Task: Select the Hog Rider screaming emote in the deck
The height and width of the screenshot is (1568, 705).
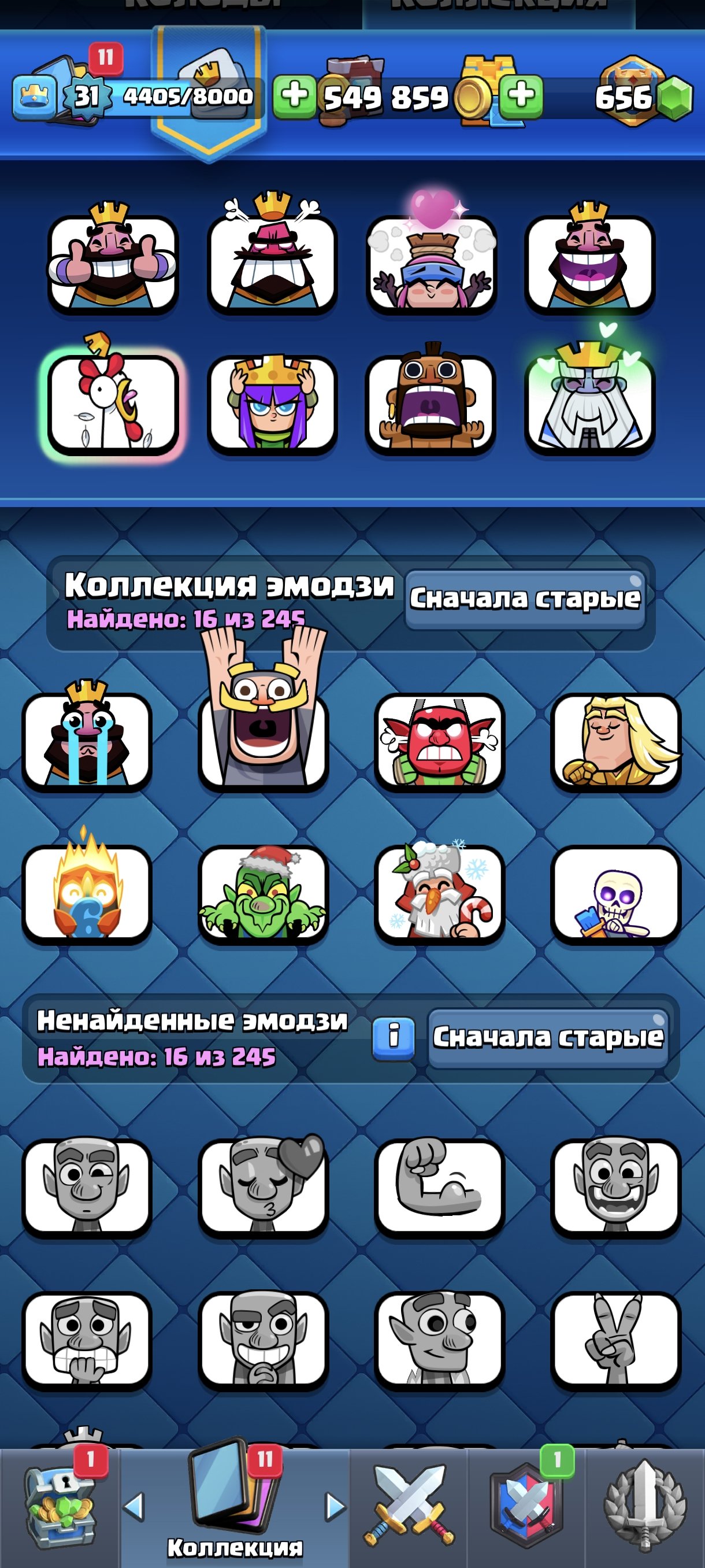Action: [430, 404]
